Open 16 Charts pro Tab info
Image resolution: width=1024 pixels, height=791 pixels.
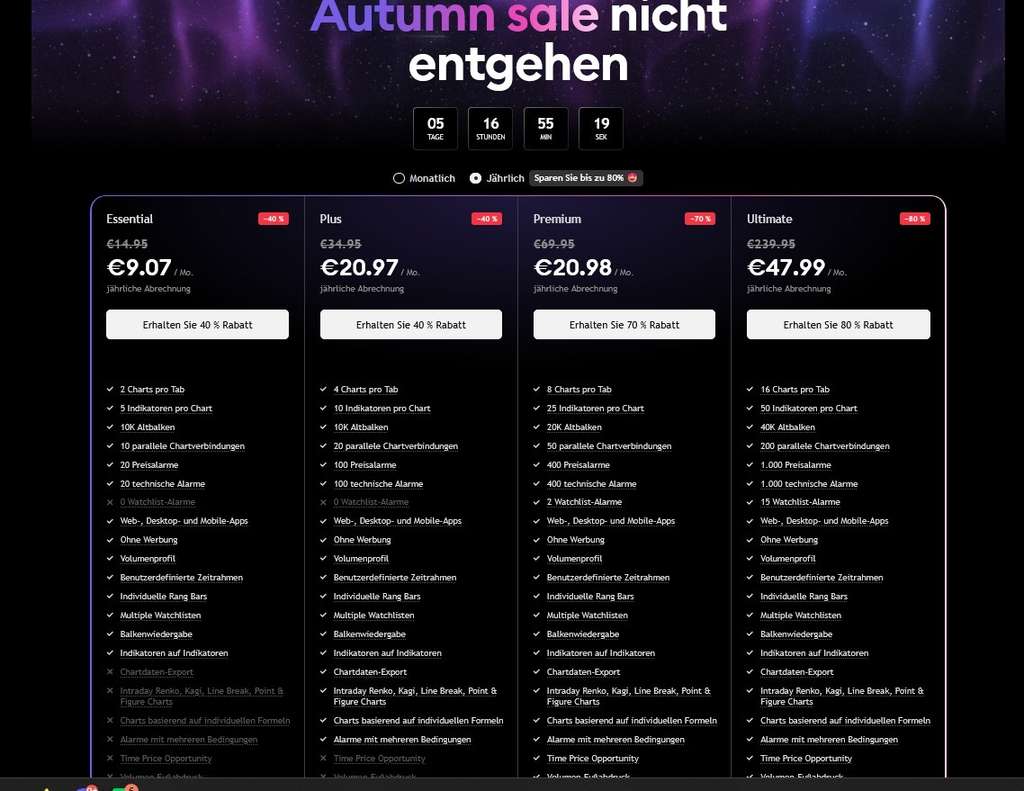click(x=795, y=389)
